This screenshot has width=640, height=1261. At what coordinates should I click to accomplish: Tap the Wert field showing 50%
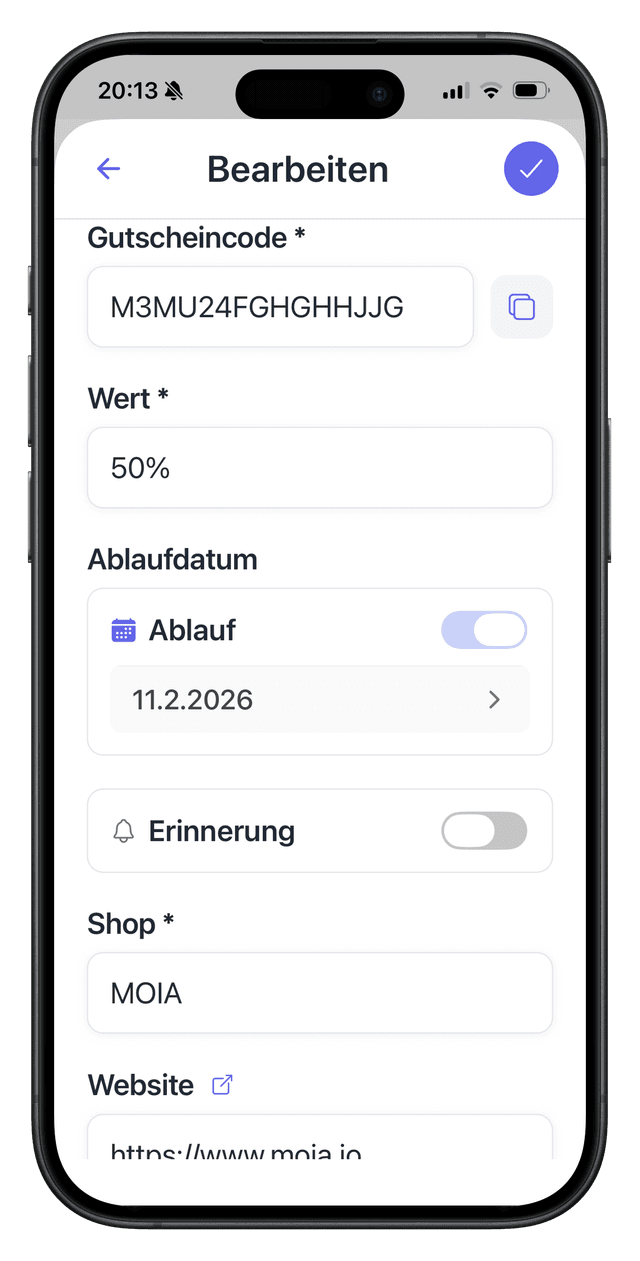coord(320,468)
